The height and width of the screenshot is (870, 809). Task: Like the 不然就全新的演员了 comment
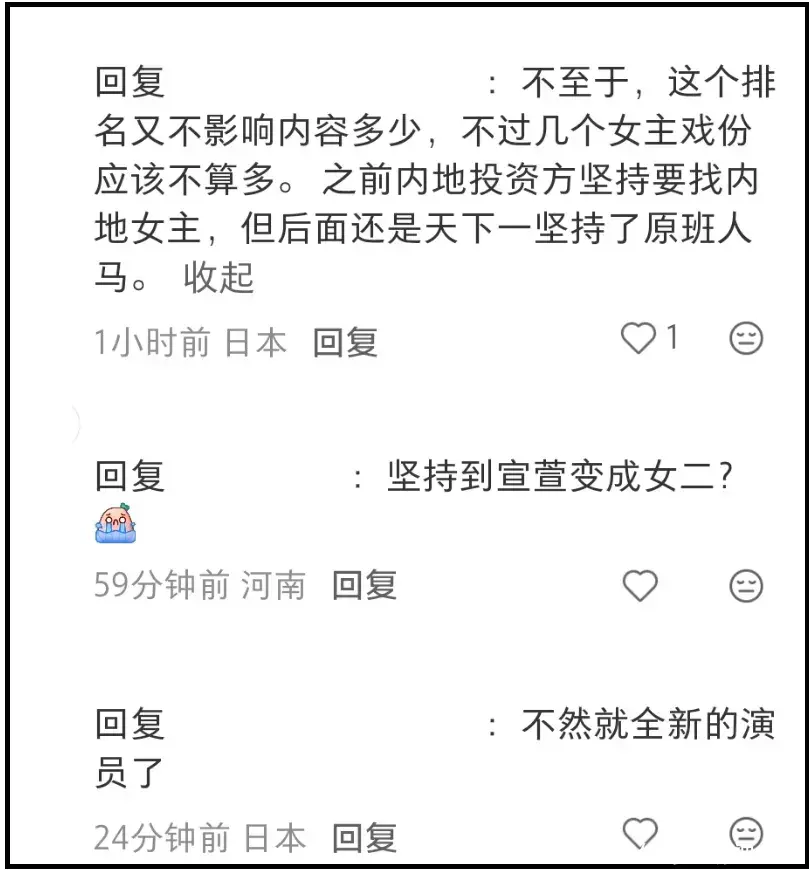point(640,833)
